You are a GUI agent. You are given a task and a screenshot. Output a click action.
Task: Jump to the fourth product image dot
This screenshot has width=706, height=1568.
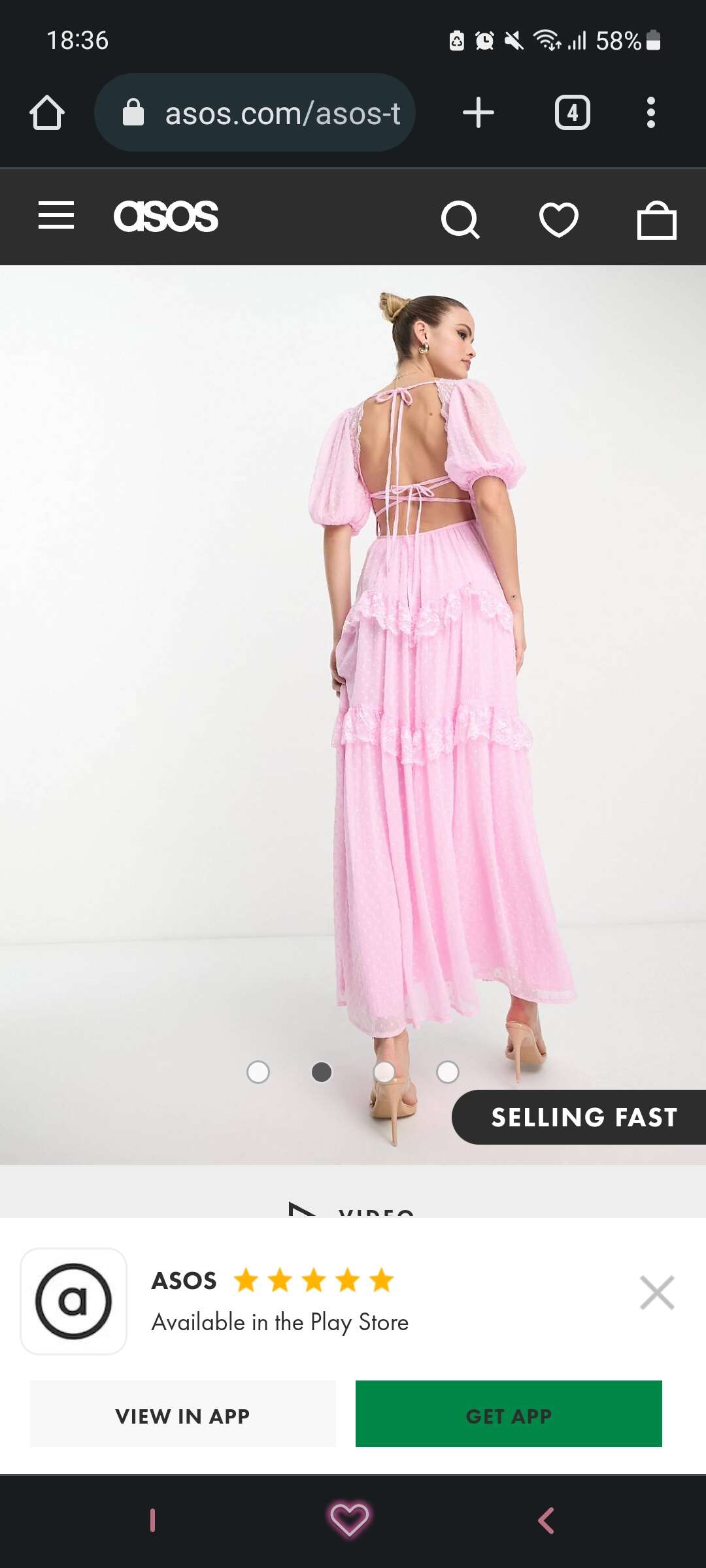point(448,1072)
